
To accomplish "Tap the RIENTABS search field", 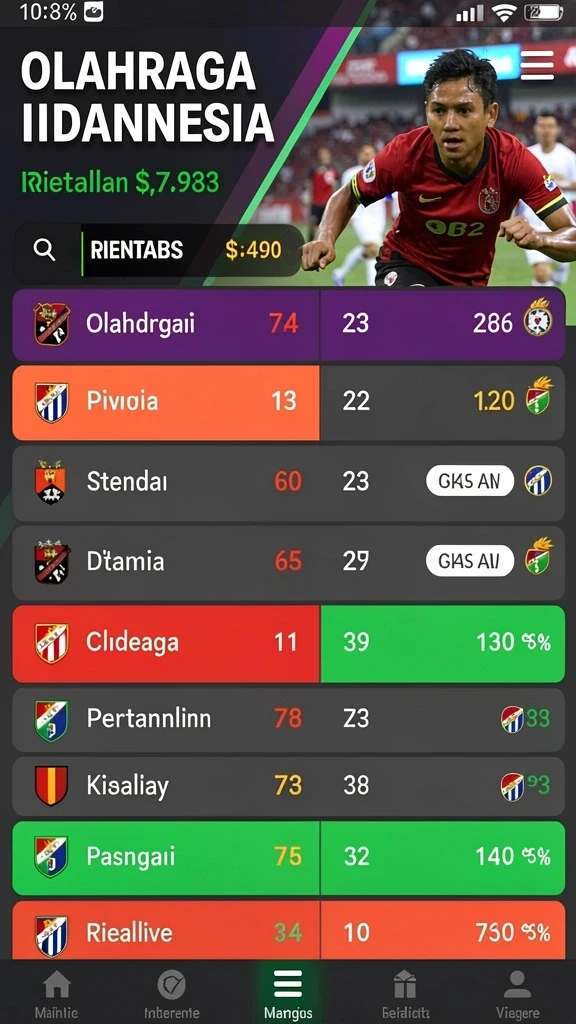I will pyautogui.click(x=159, y=250).
